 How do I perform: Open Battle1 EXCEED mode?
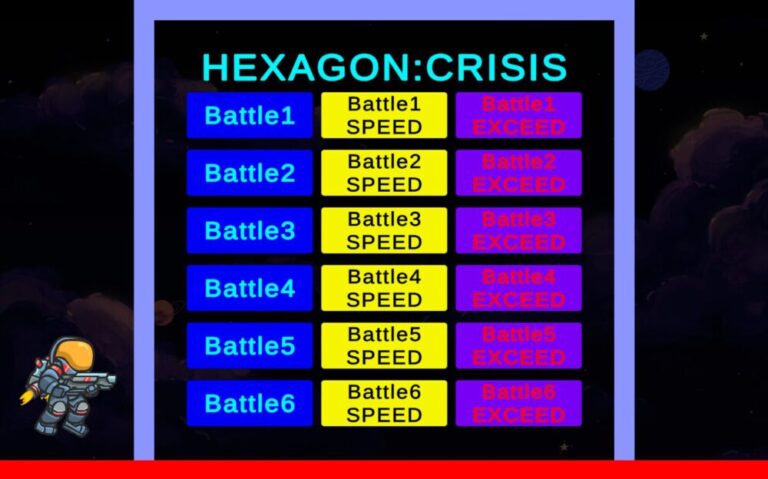[x=518, y=115]
